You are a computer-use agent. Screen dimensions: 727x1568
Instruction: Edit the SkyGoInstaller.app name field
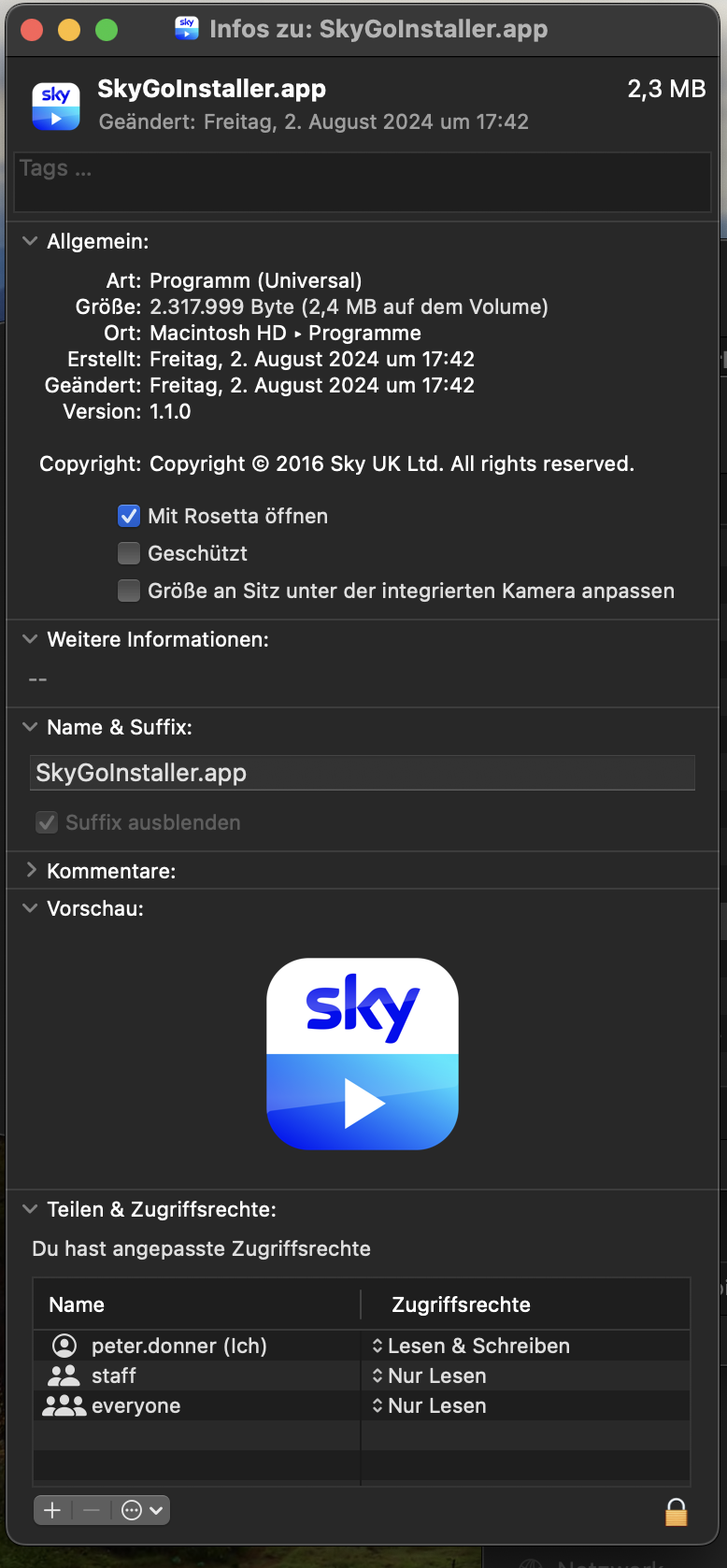[x=363, y=773]
